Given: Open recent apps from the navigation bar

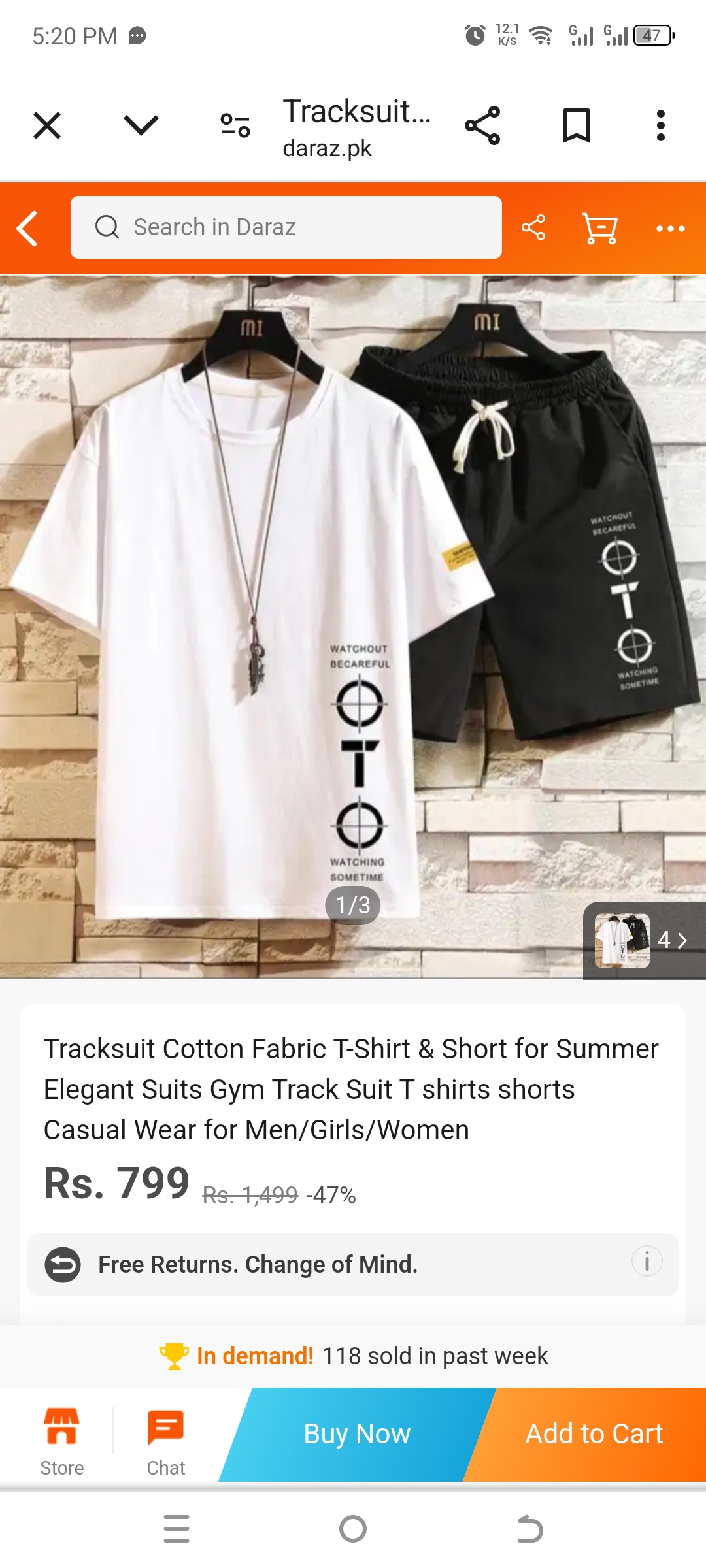Looking at the screenshot, I should click(x=176, y=1529).
